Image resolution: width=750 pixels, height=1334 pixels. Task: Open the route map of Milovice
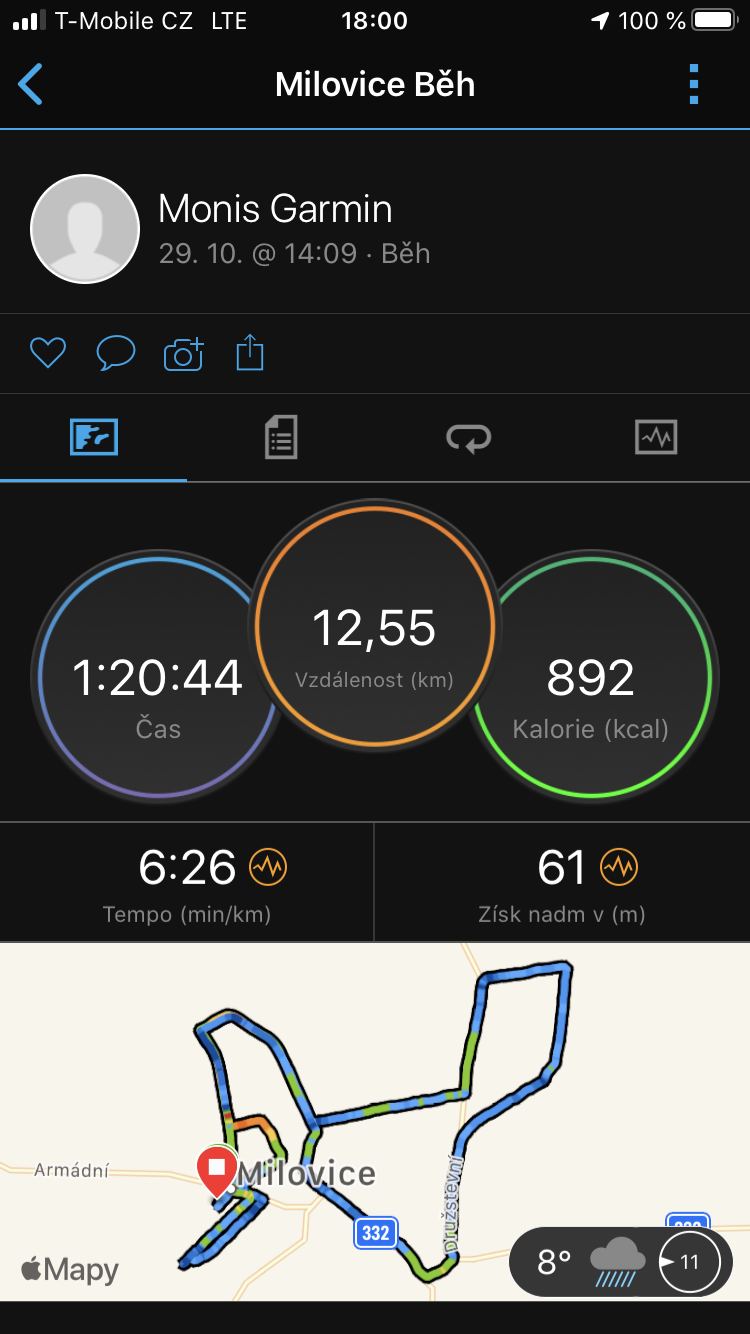(x=375, y=1122)
